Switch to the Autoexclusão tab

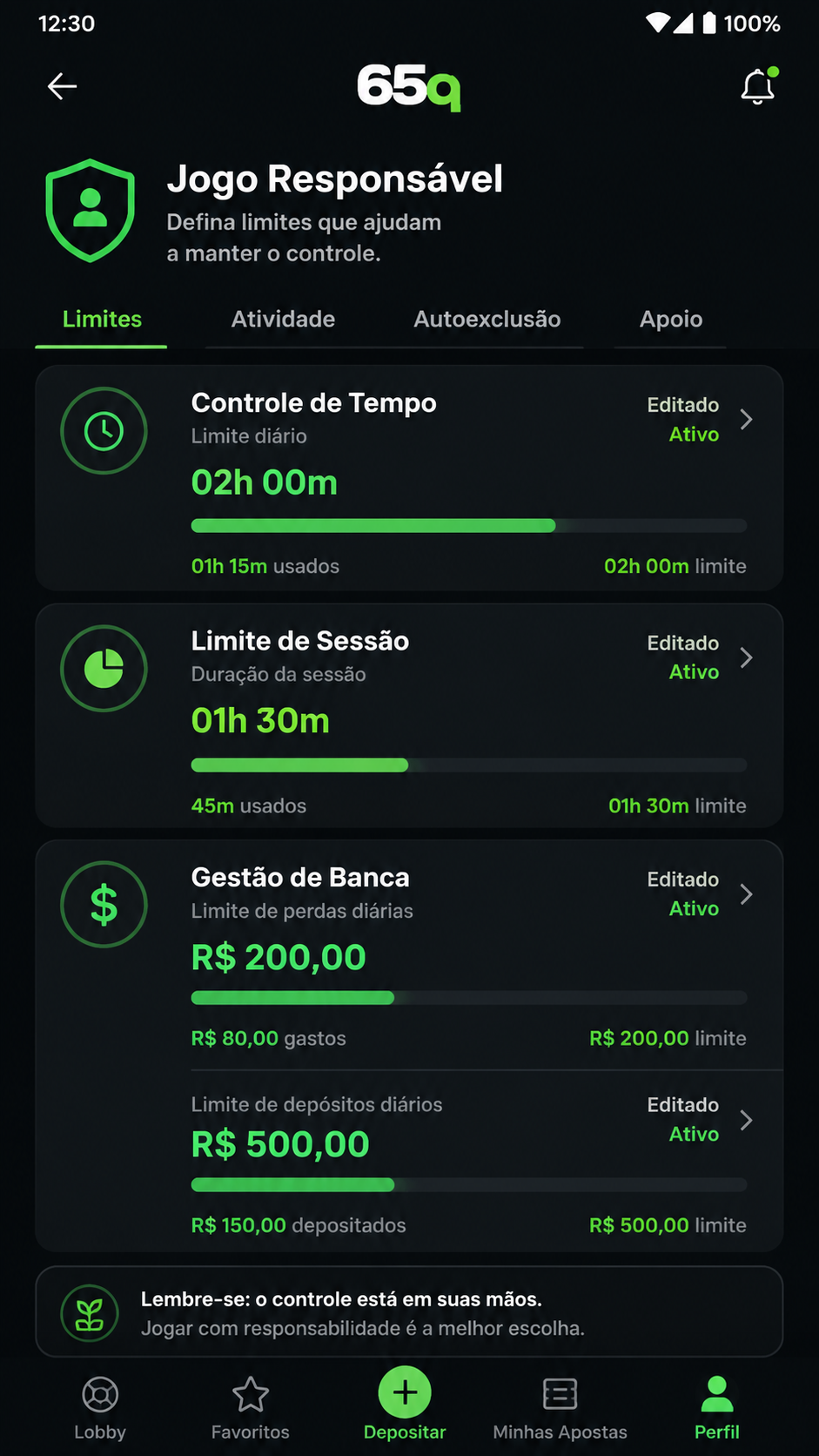click(487, 320)
